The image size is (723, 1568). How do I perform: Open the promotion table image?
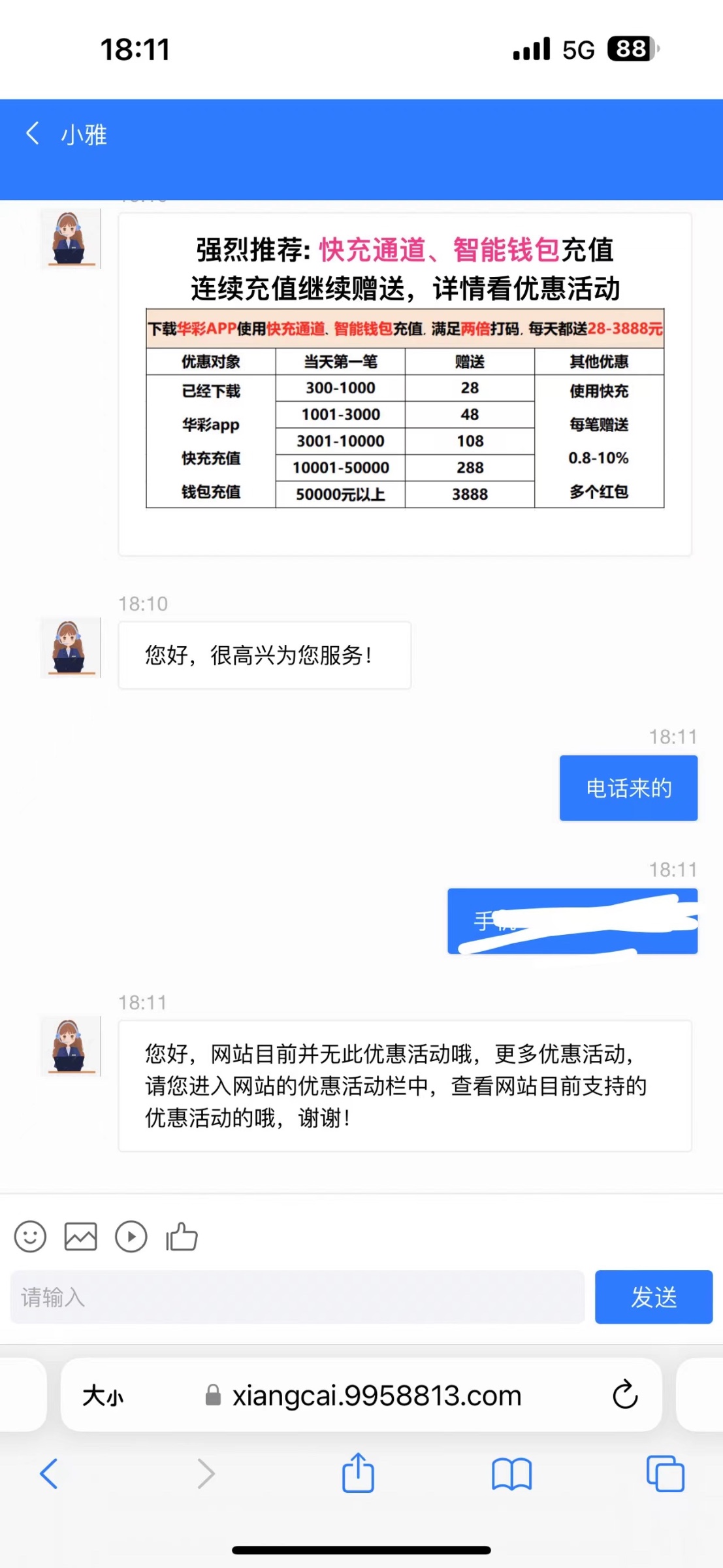pyautogui.click(x=405, y=384)
